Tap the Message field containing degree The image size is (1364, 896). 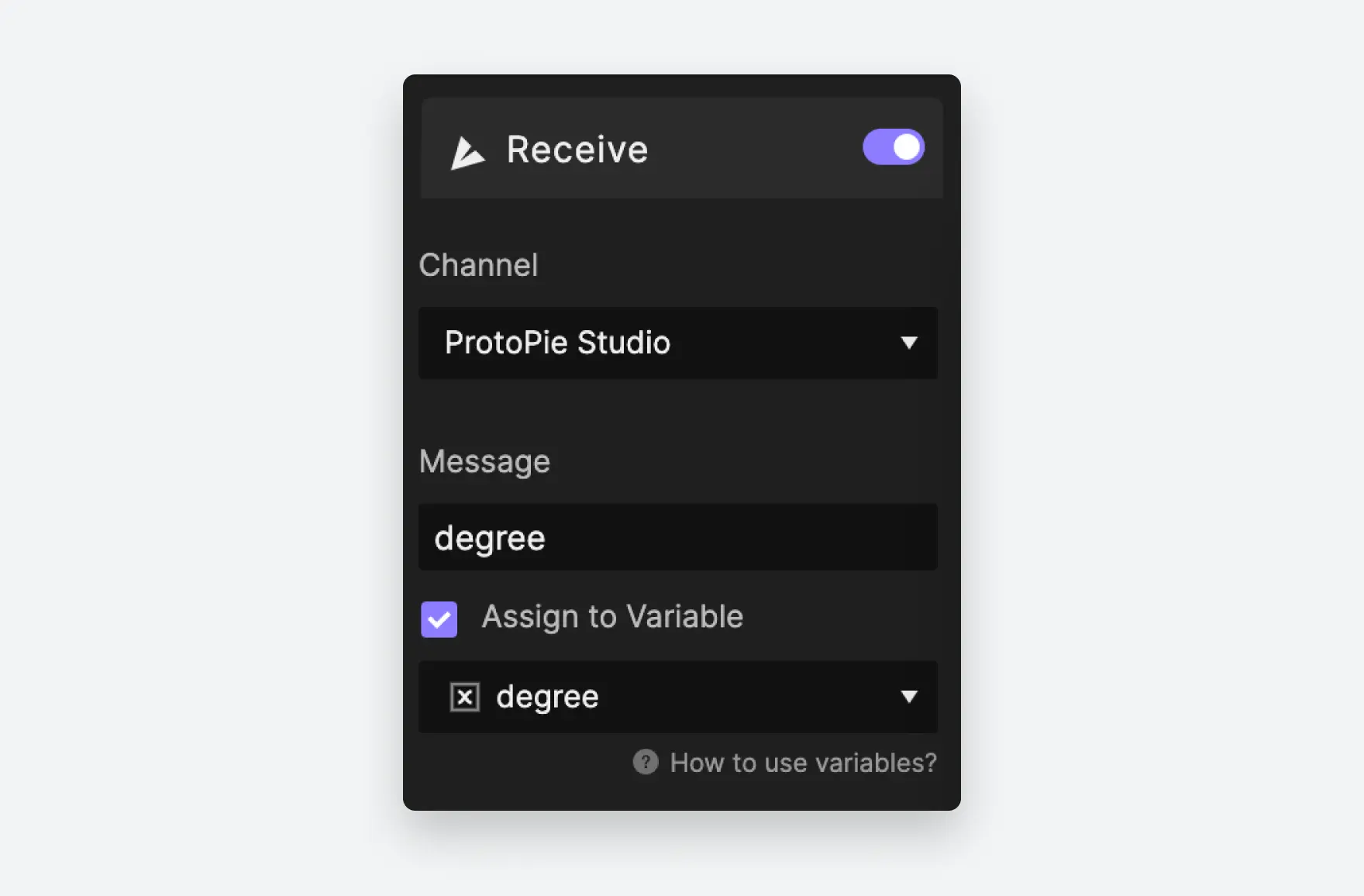point(677,537)
